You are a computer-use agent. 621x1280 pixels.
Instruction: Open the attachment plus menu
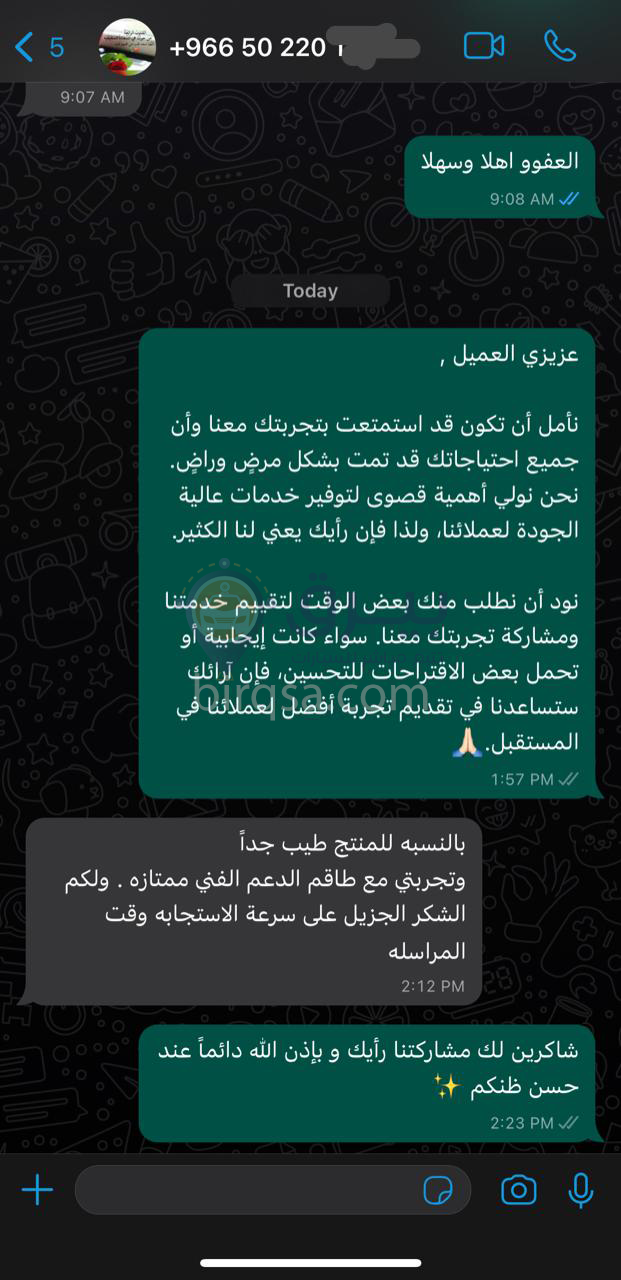[37, 1190]
